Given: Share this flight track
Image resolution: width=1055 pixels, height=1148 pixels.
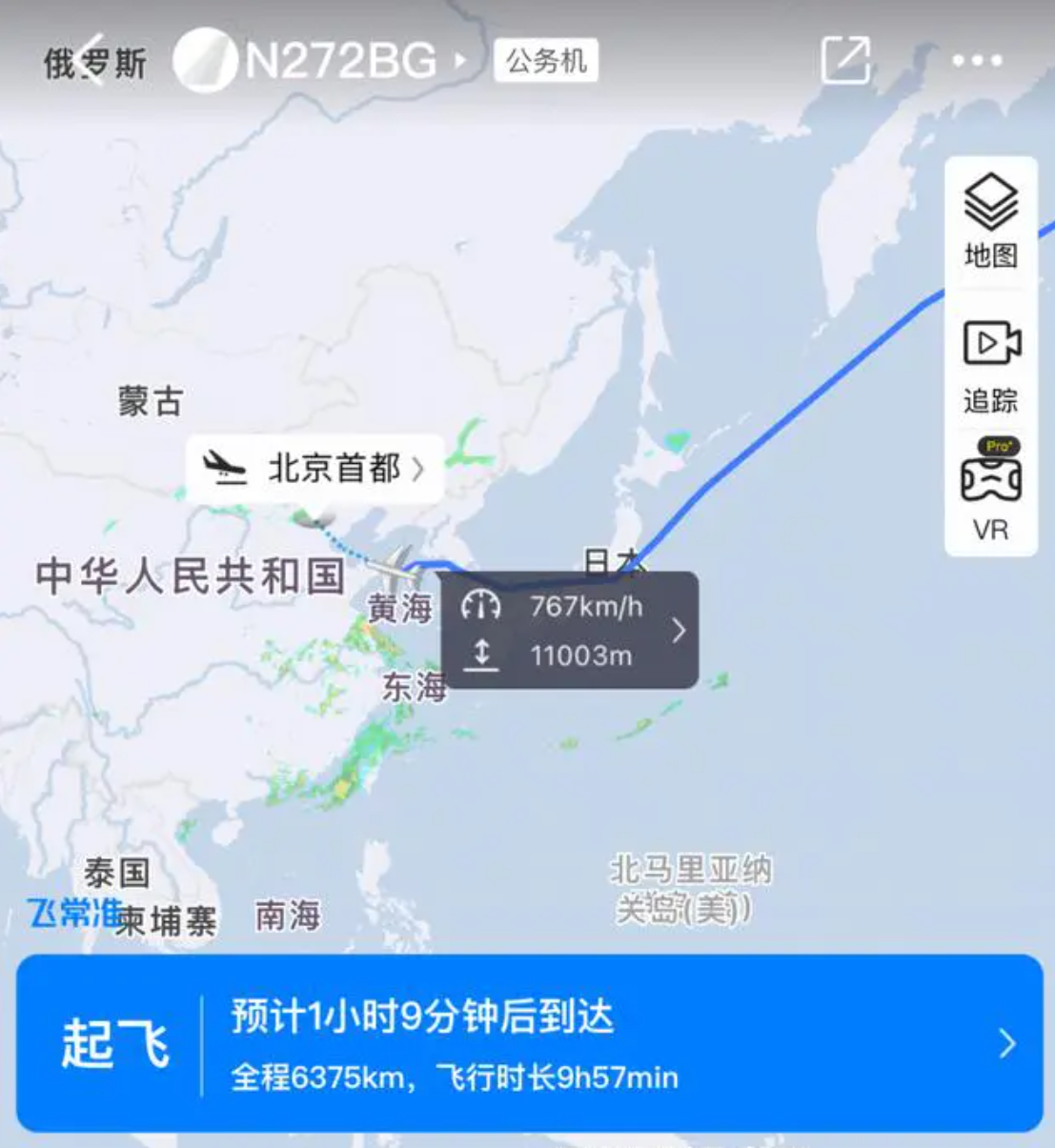Looking at the screenshot, I should pos(845,61).
